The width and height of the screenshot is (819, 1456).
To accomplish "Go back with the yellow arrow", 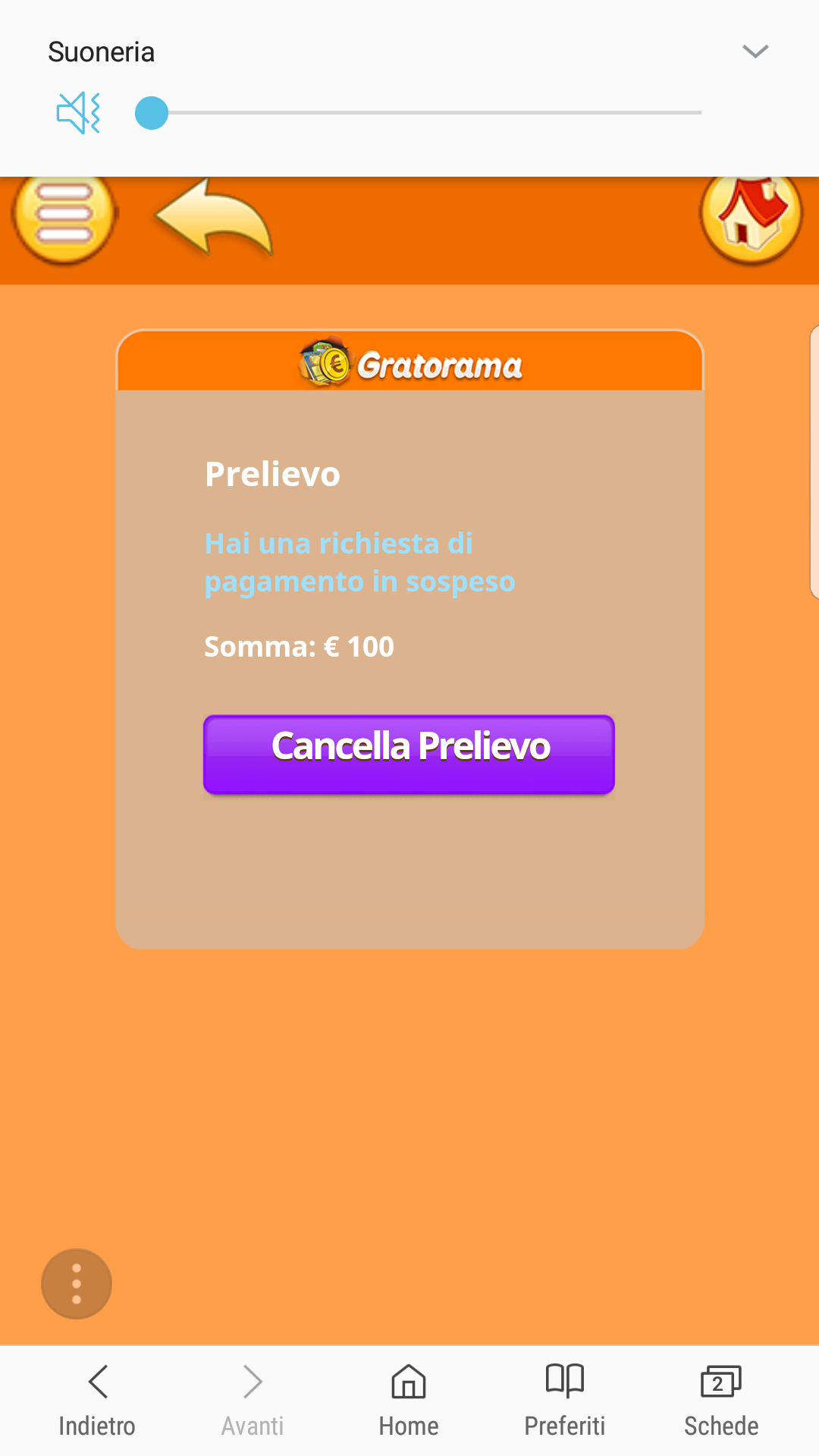I will coord(215,218).
